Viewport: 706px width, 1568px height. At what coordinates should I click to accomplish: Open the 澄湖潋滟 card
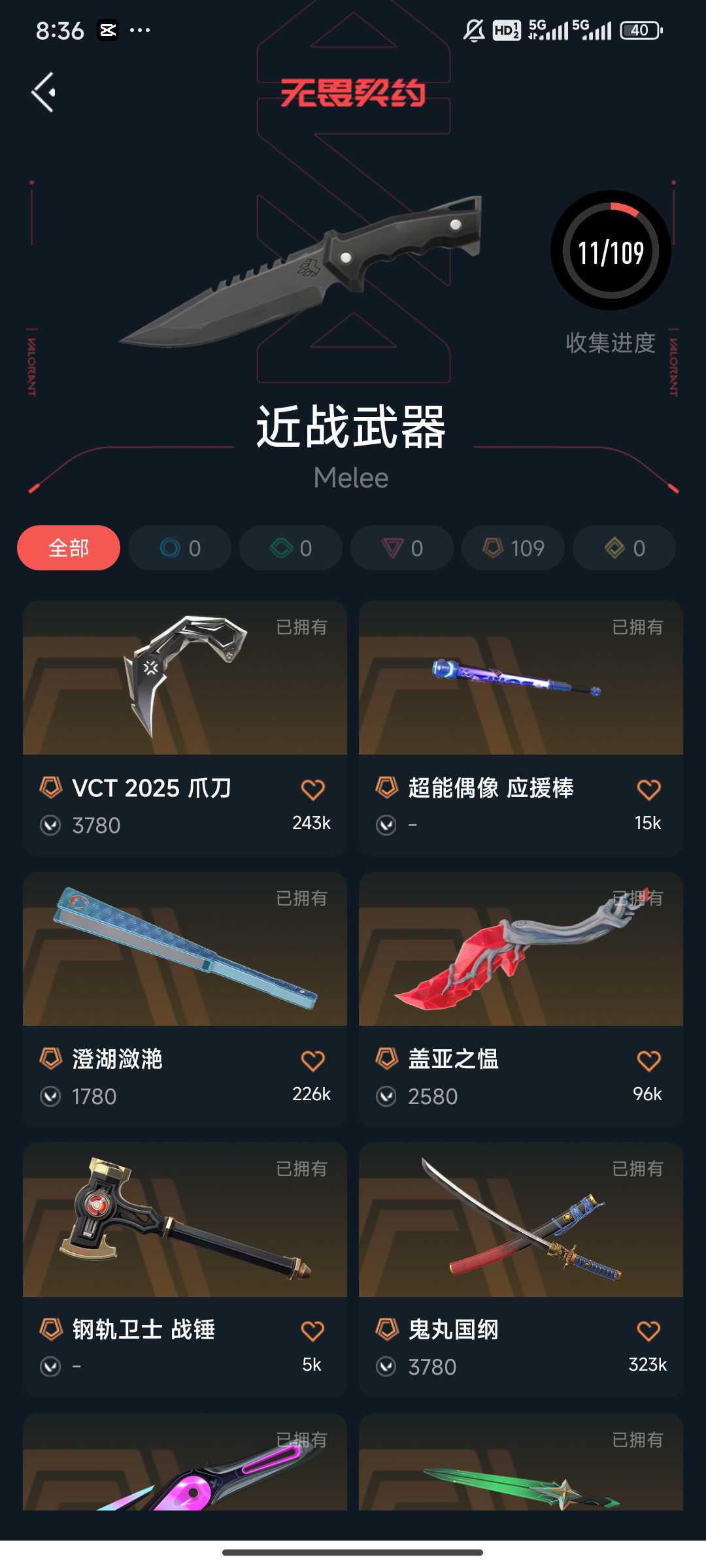[x=185, y=999]
